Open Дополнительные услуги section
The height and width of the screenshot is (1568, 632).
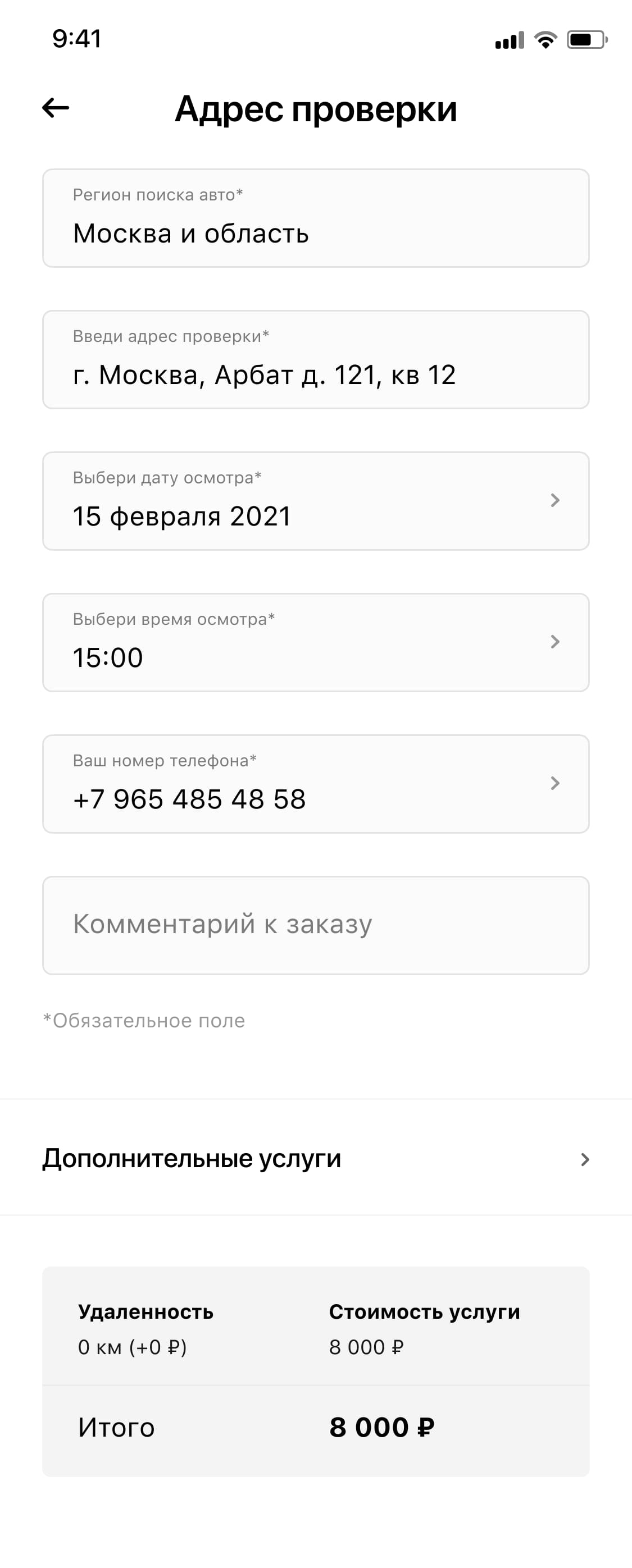coord(315,1158)
